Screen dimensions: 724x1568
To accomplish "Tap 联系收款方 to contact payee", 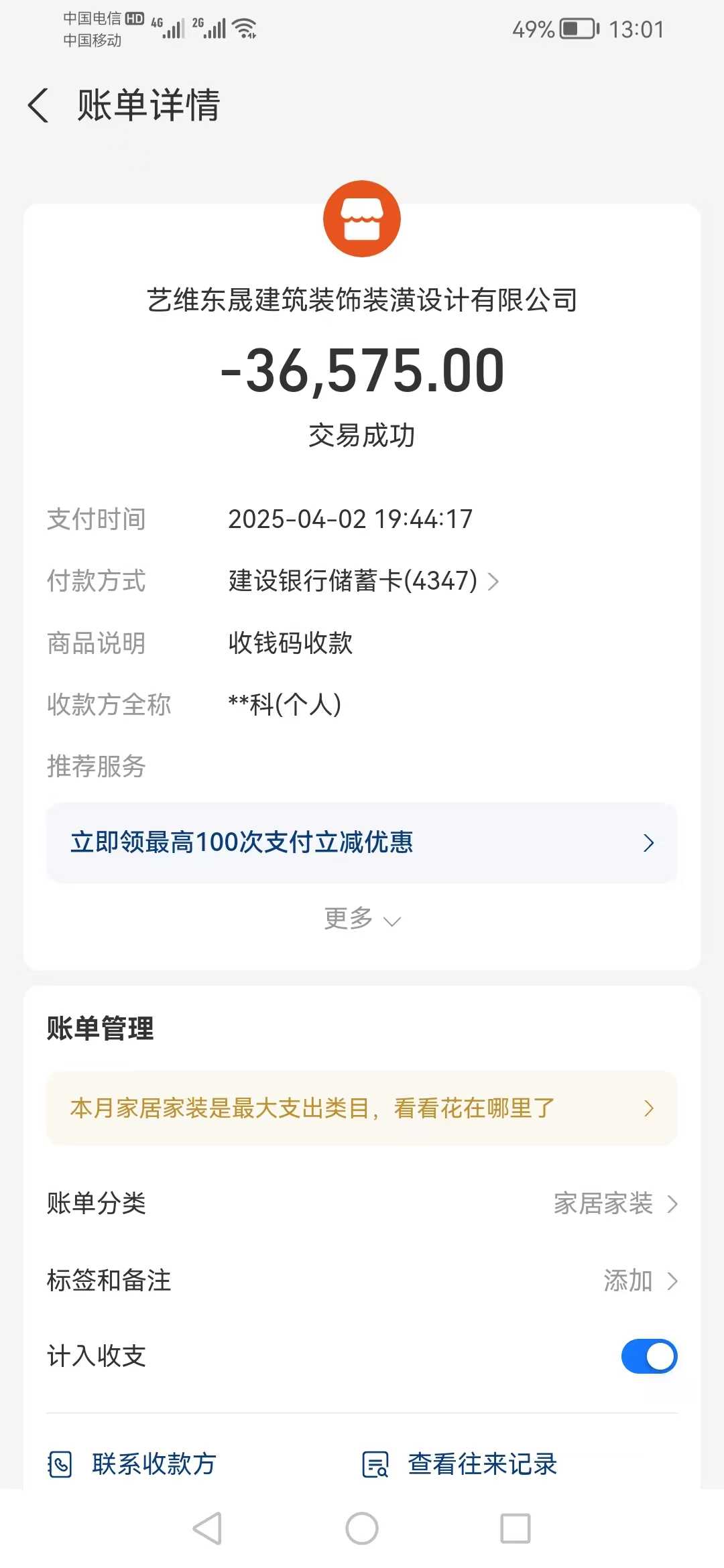I will point(133,1464).
